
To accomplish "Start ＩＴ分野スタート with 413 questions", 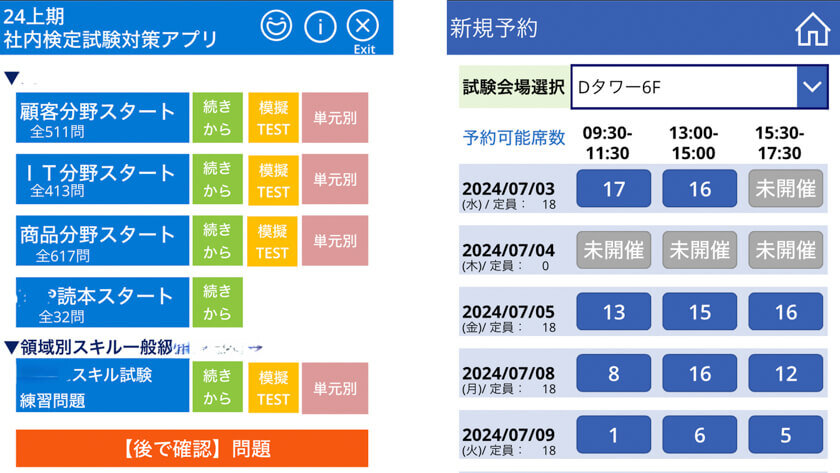I will 102,180.
